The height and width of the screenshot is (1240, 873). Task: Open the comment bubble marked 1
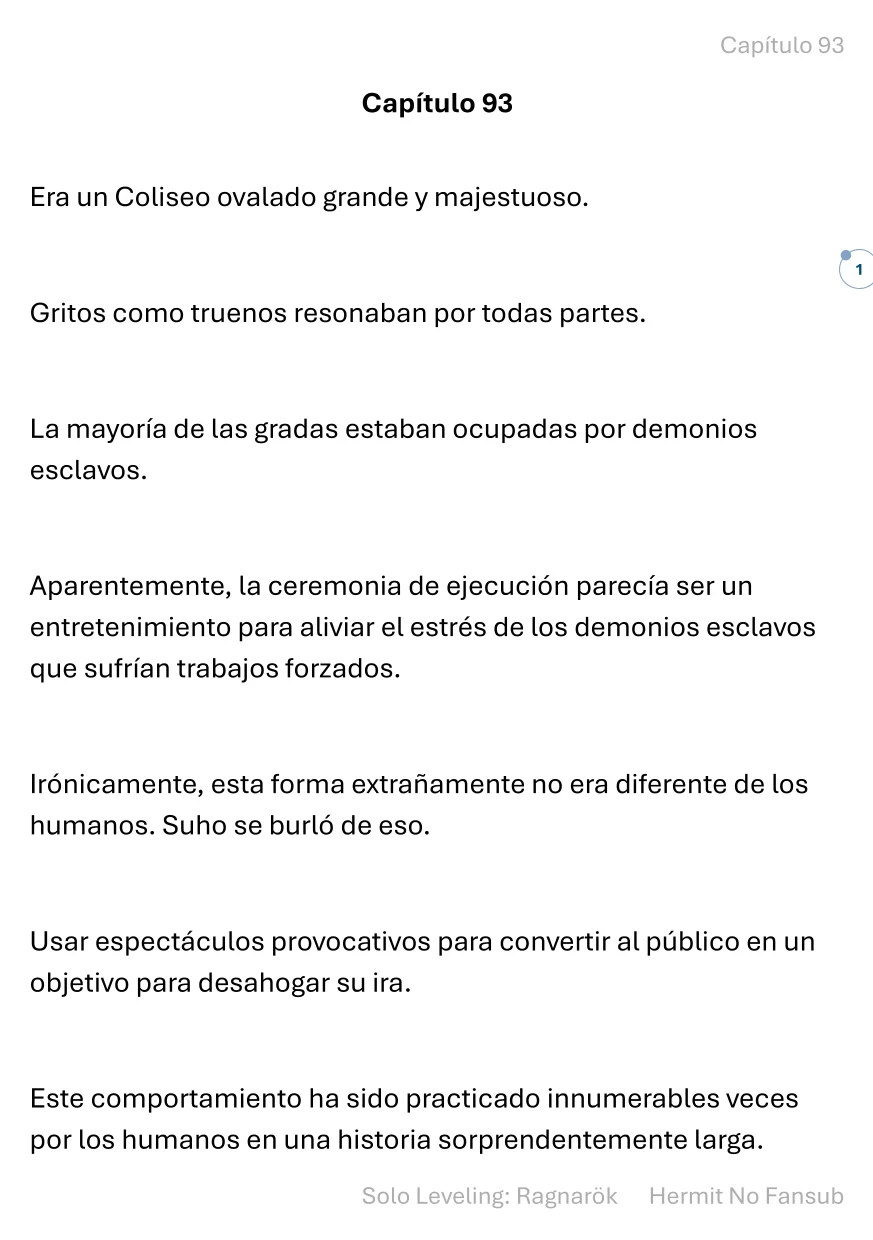pos(857,269)
